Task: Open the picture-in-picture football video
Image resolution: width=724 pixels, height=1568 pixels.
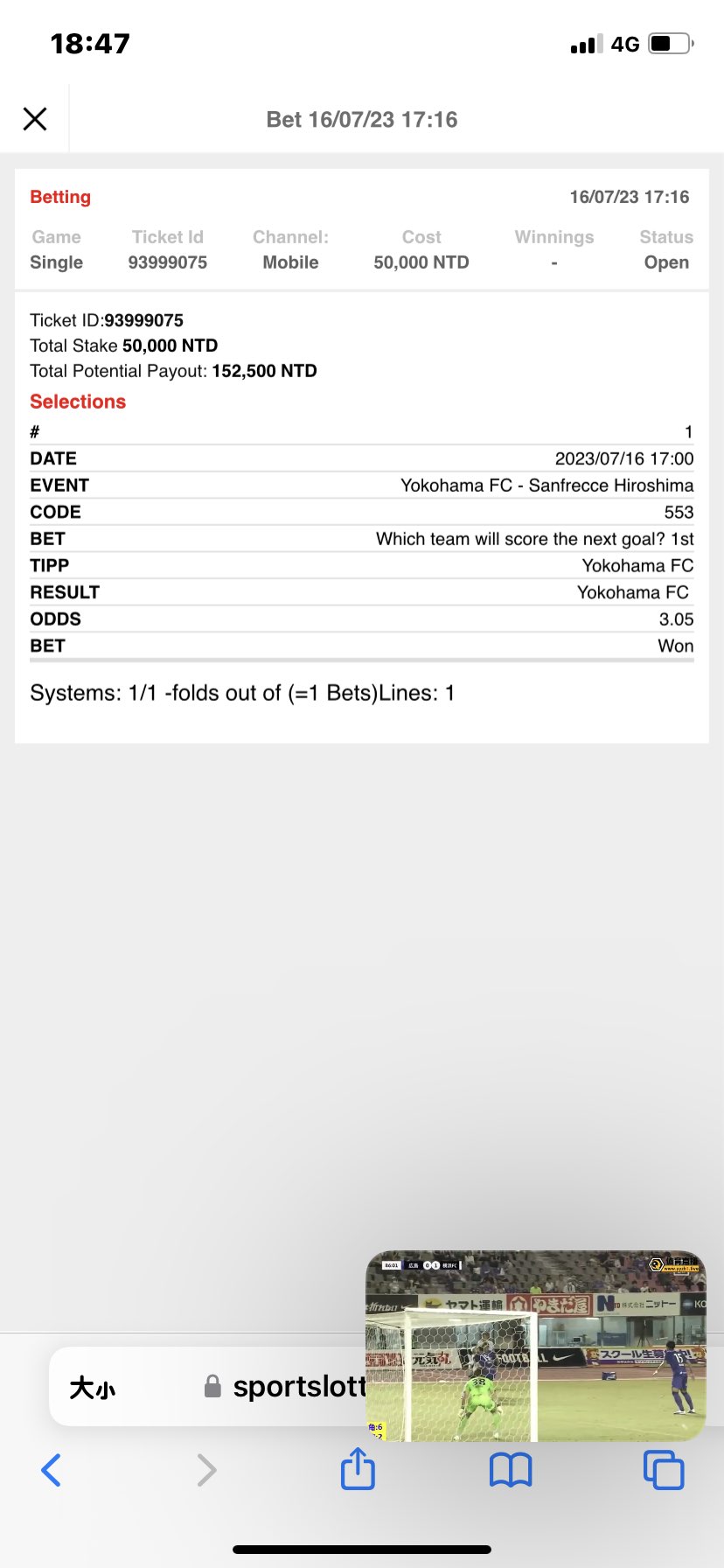Action: 535,1347
